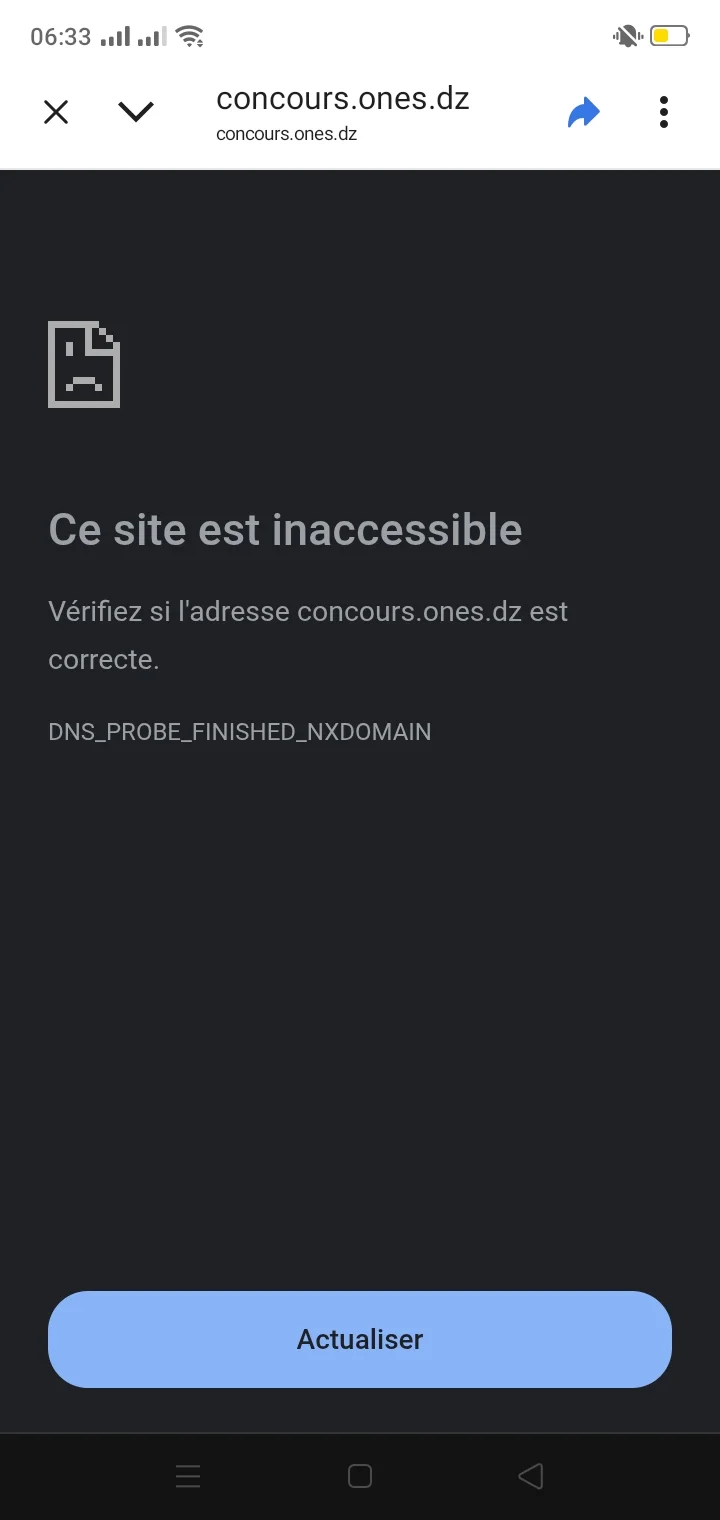Close the in-app browser window
This screenshot has width=720, height=1520.
click(x=56, y=112)
